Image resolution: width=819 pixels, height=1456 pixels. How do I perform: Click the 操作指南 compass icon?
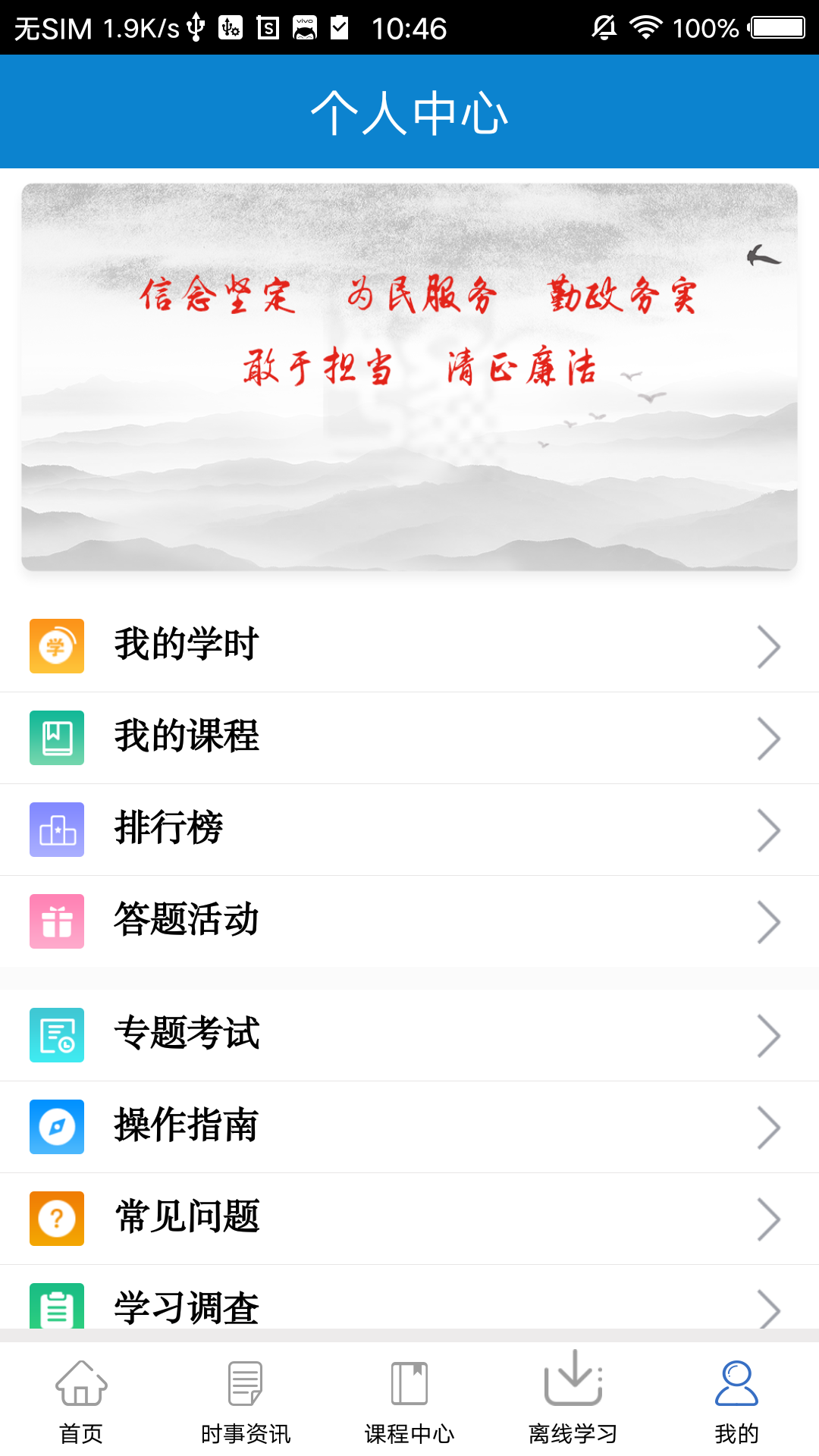point(57,1127)
